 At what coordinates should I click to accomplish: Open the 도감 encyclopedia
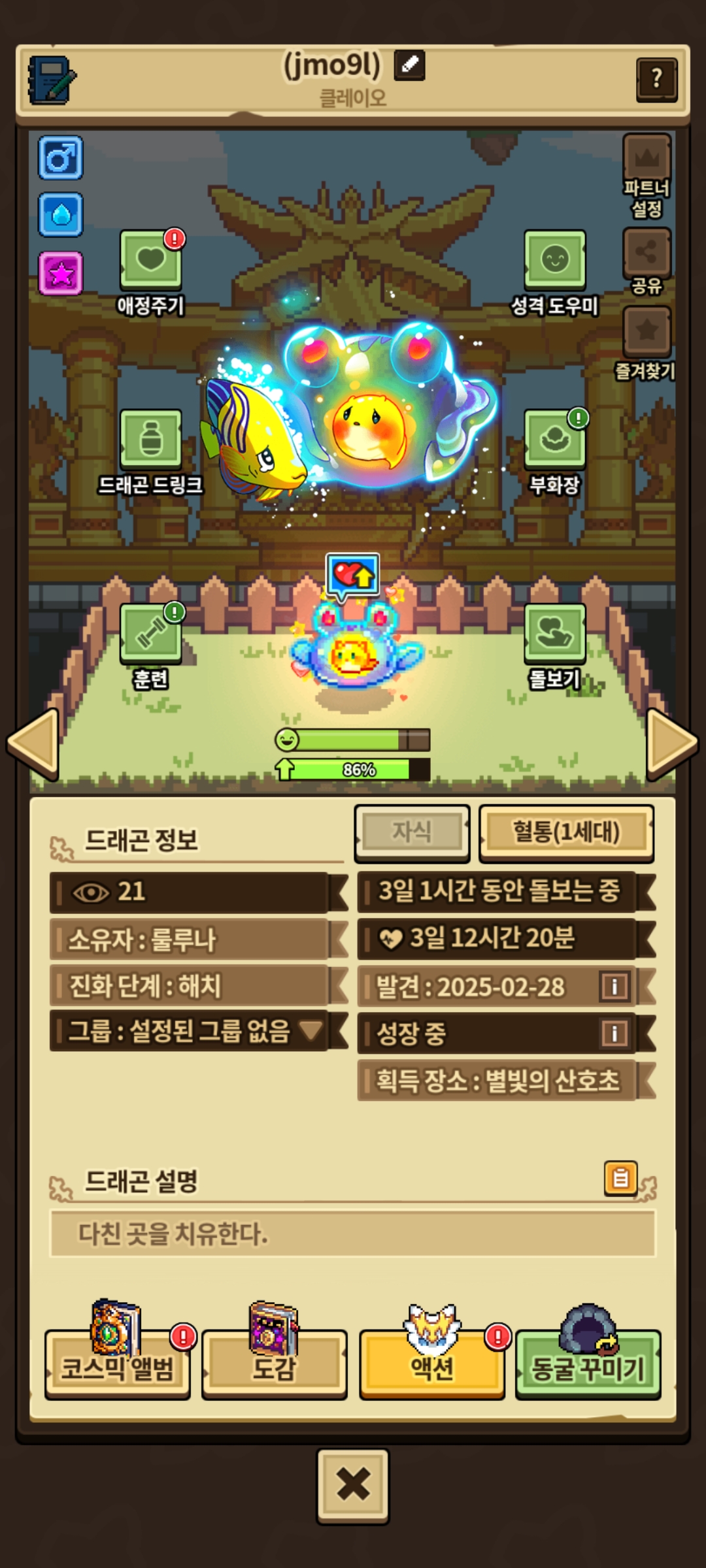[x=275, y=1365]
